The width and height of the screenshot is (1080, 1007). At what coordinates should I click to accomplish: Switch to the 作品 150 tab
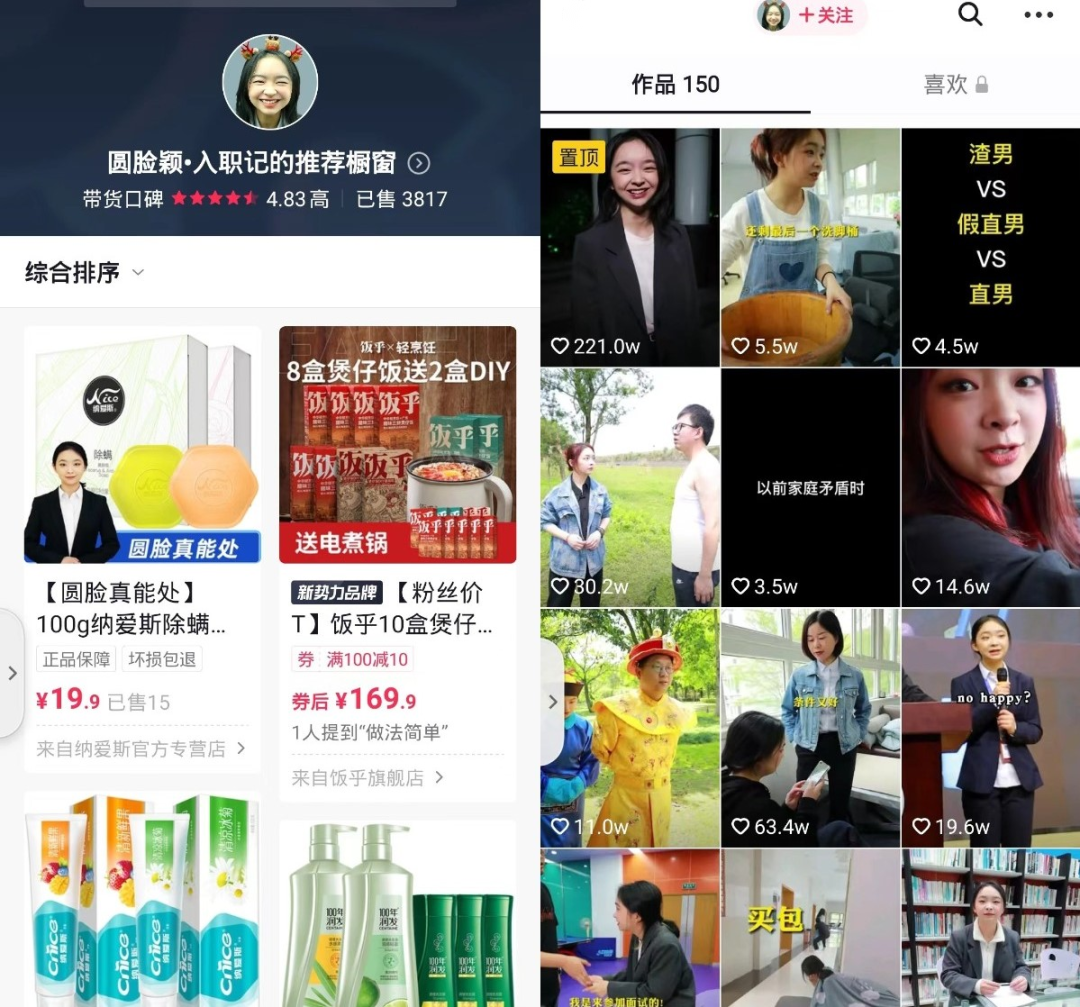click(x=675, y=85)
